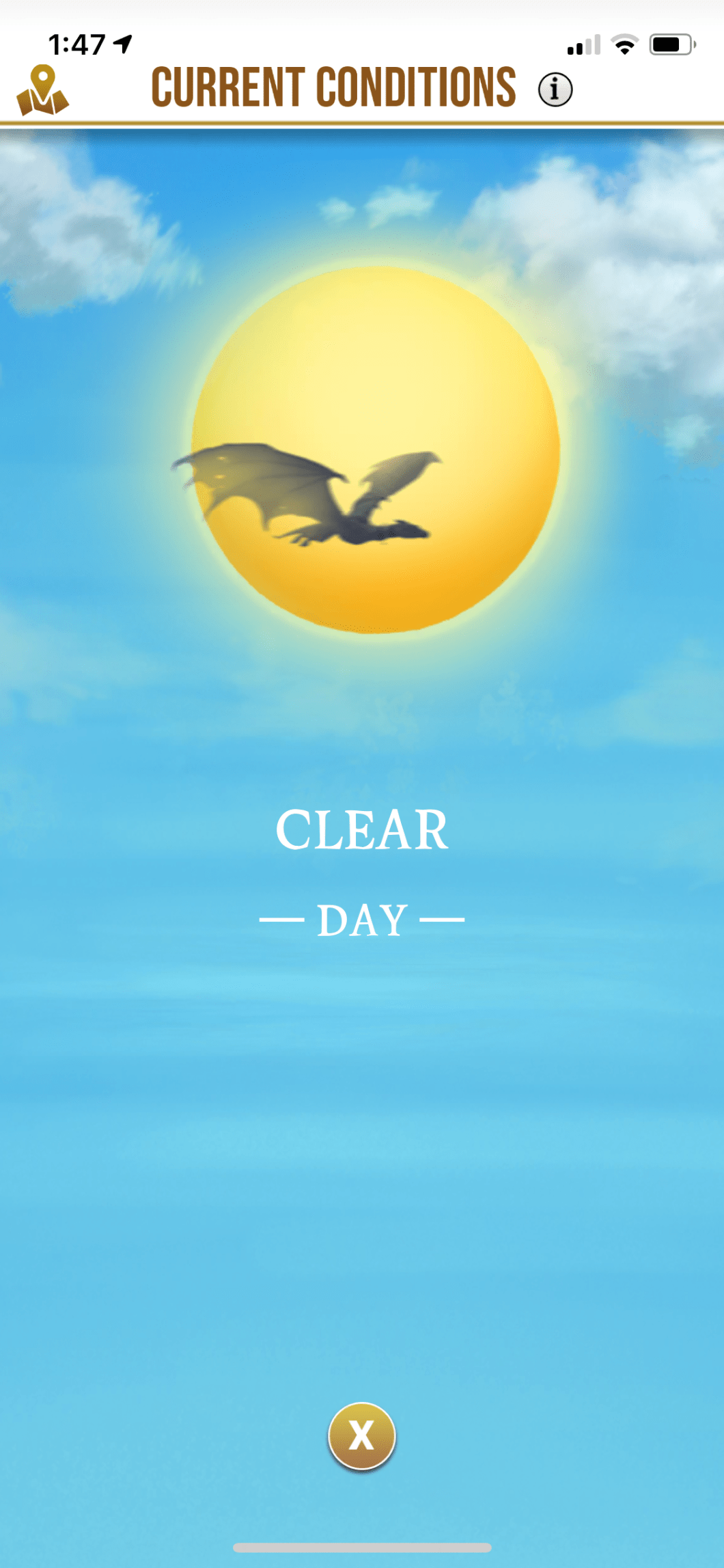Open the map location icon

pyautogui.click(x=42, y=91)
